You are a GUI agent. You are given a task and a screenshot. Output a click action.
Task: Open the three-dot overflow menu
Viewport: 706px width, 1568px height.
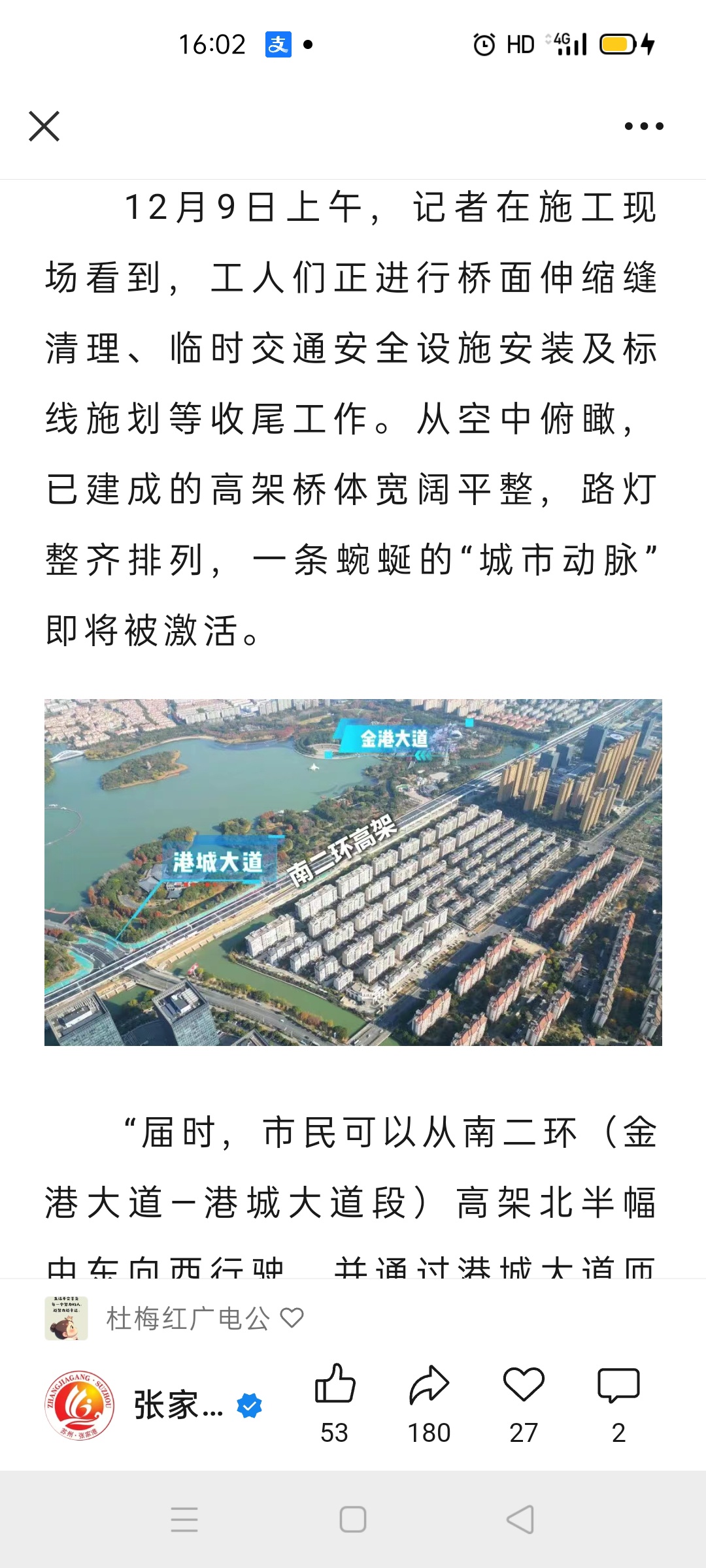coord(644,126)
